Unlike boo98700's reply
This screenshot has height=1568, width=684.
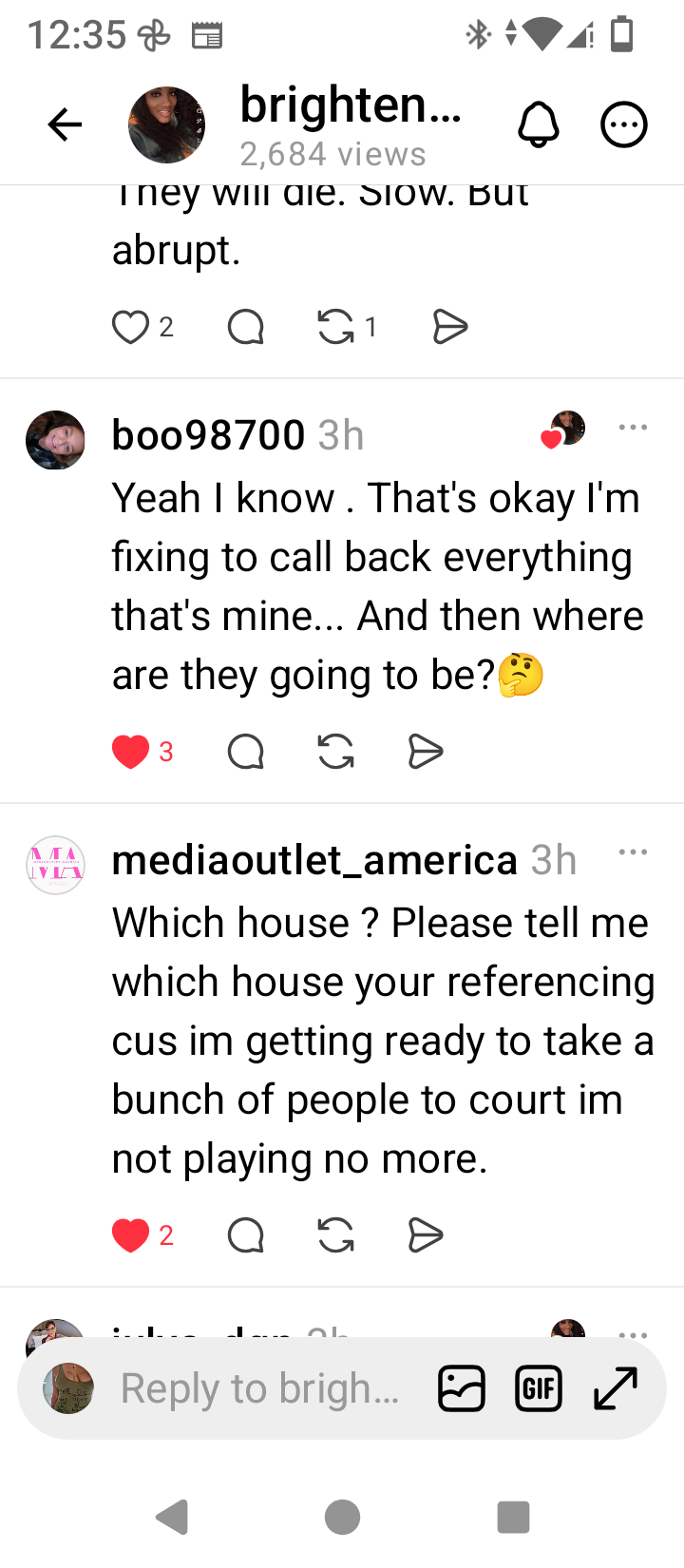coord(130,752)
